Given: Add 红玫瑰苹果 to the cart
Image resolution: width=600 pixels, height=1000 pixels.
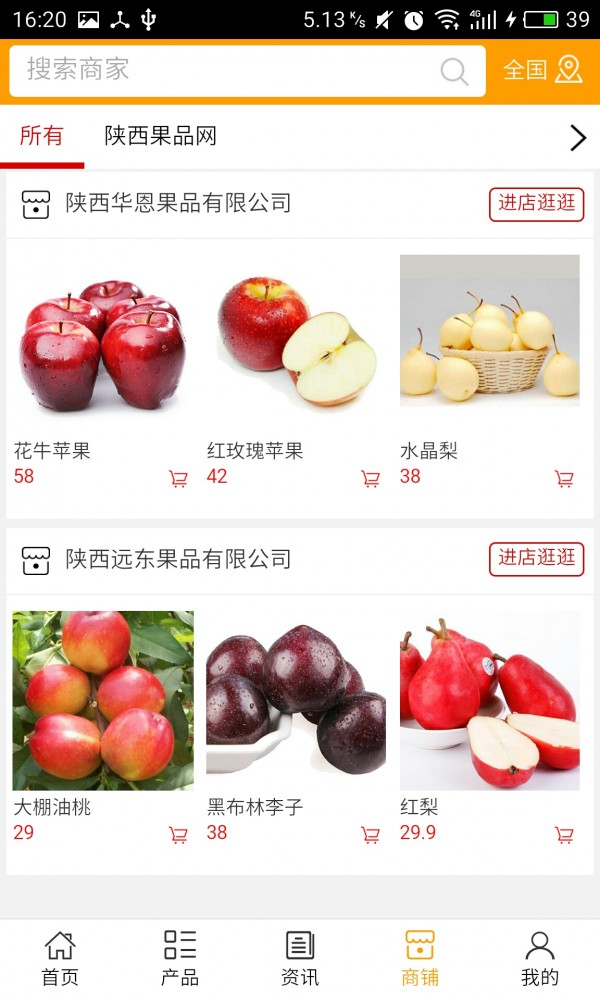Looking at the screenshot, I should point(371,479).
